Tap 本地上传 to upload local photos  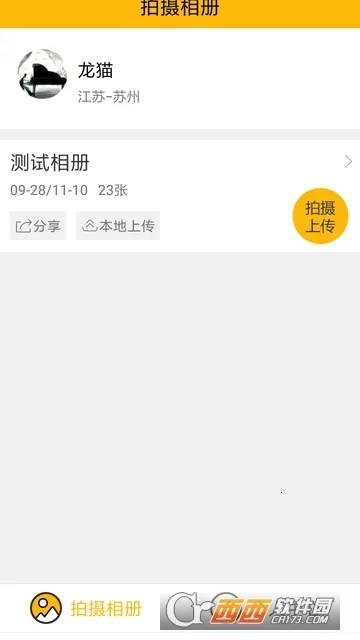coord(118,226)
